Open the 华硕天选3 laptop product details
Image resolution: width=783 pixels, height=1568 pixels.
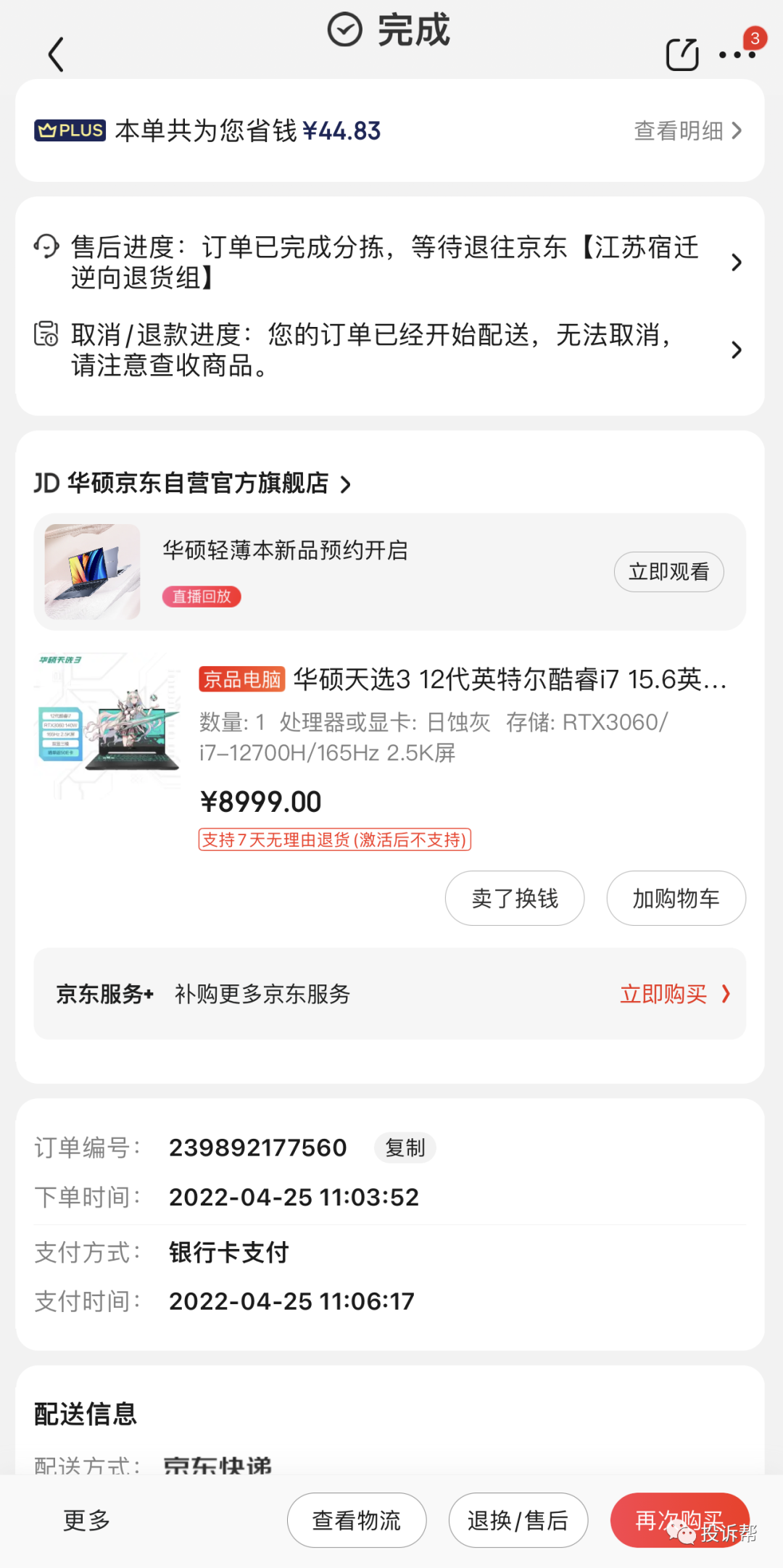click(463, 680)
